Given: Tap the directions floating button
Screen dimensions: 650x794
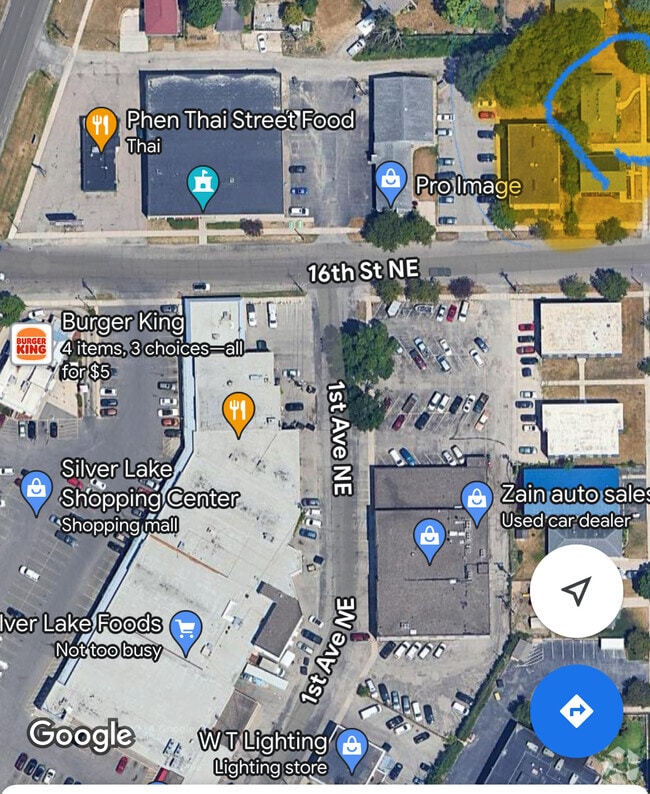Looking at the screenshot, I should [x=576, y=711].
